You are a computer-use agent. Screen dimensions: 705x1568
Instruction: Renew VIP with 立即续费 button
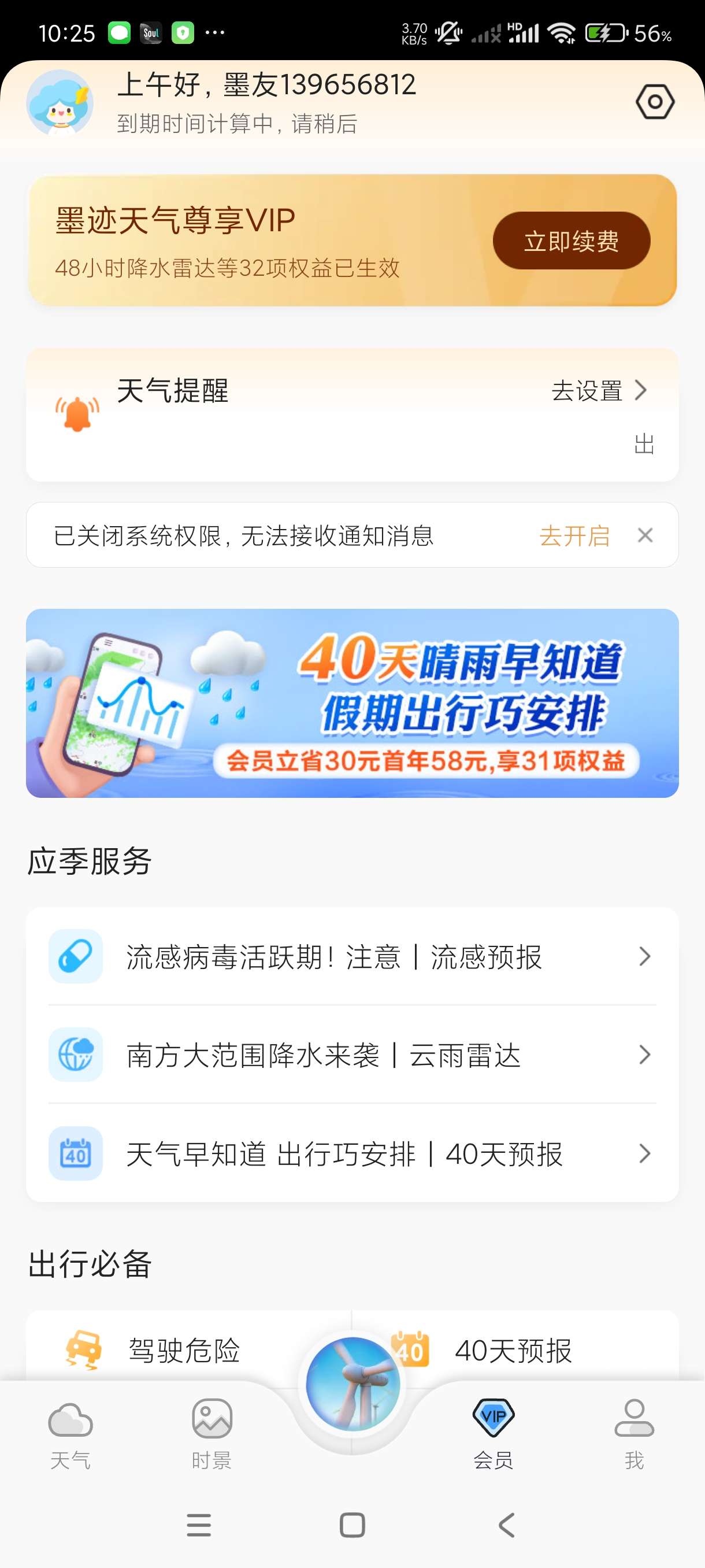(570, 241)
